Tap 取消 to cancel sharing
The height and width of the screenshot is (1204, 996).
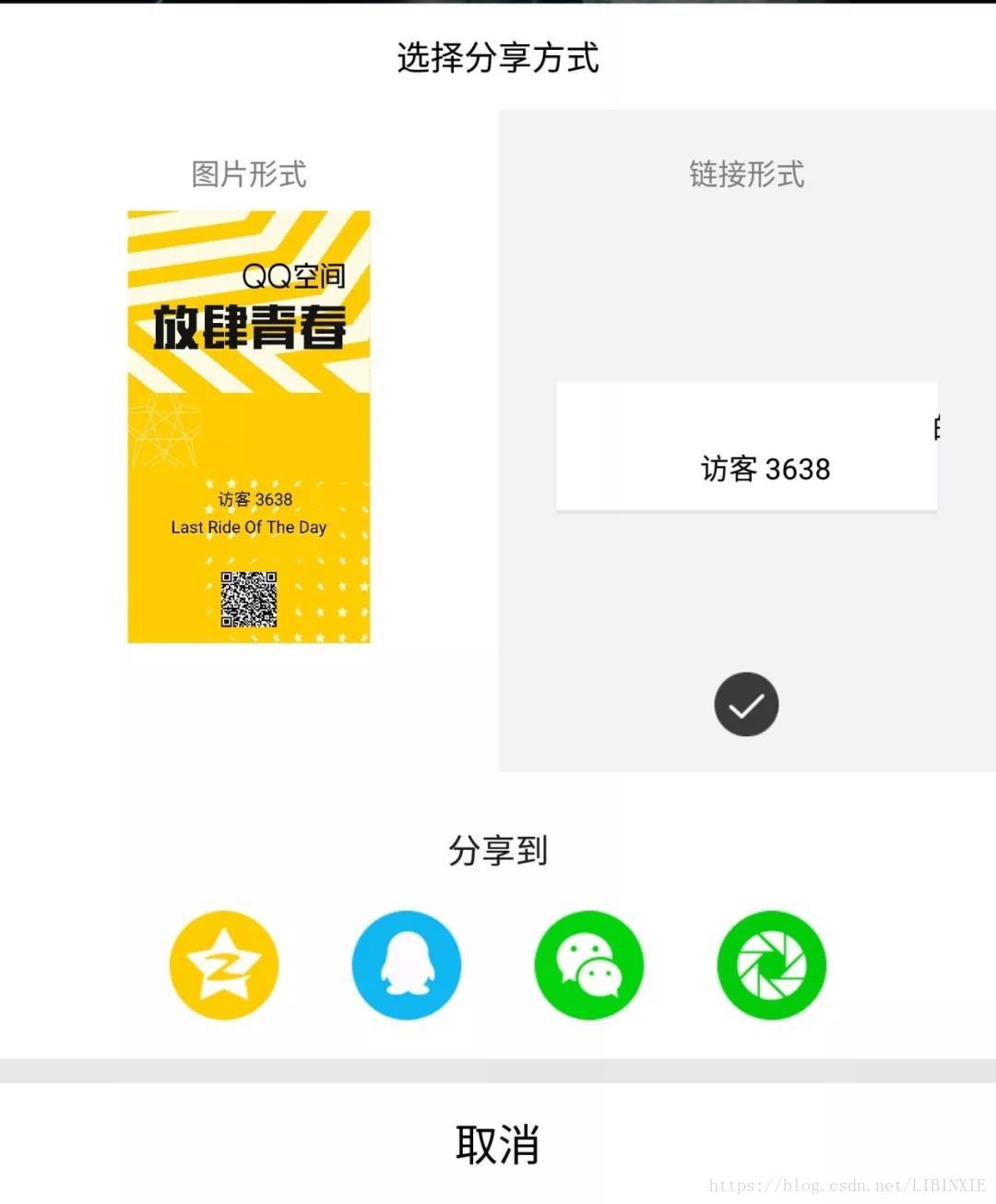tap(497, 1144)
